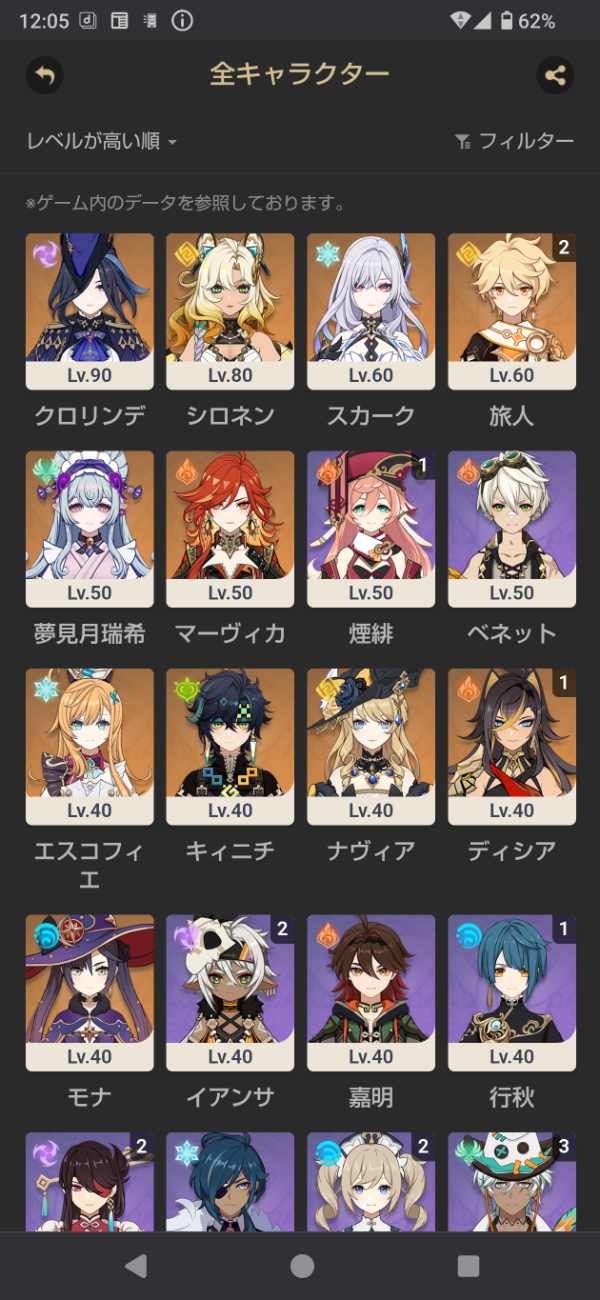Screen dimensions: 600x1300
Task: Select the モナ character card
Action: [89, 992]
